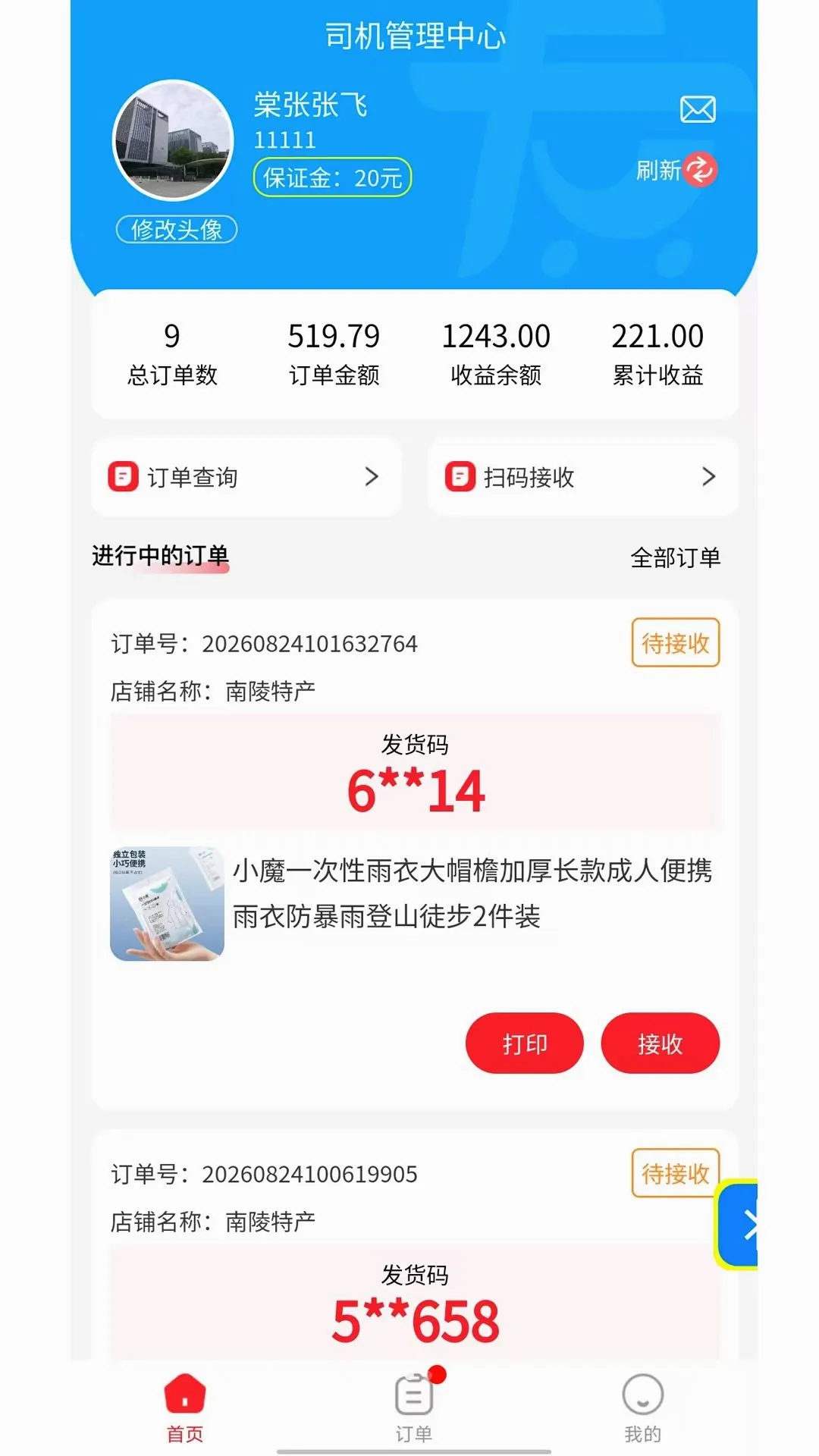The width and height of the screenshot is (819, 1456).
Task: Tap 打印 to print the raincoat order
Action: (525, 1043)
